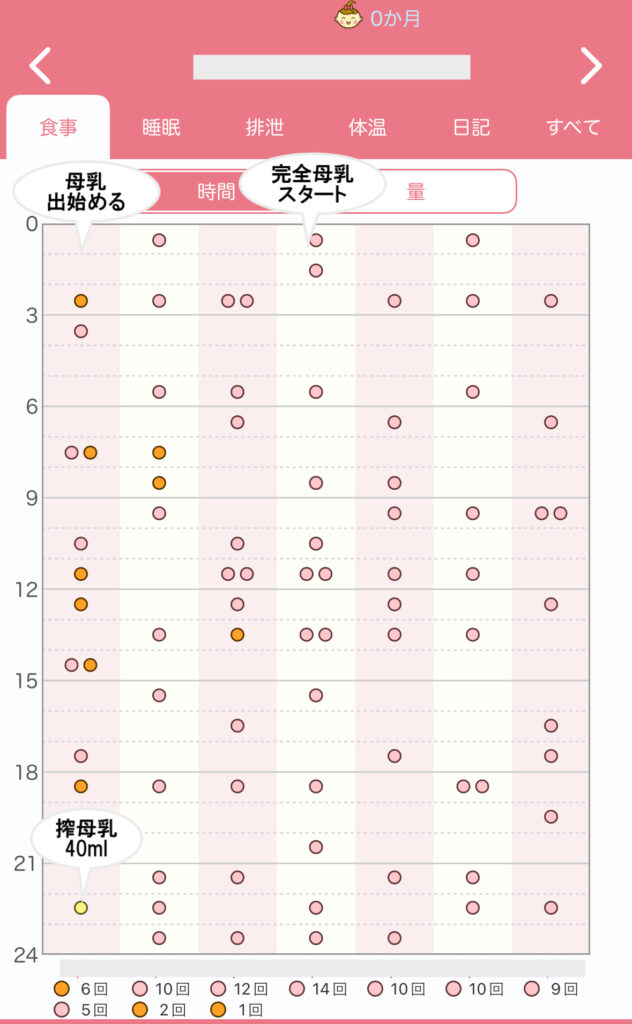Select the 食事 tab
Image resolution: width=632 pixels, height=1024 pixels.
(x=58, y=128)
